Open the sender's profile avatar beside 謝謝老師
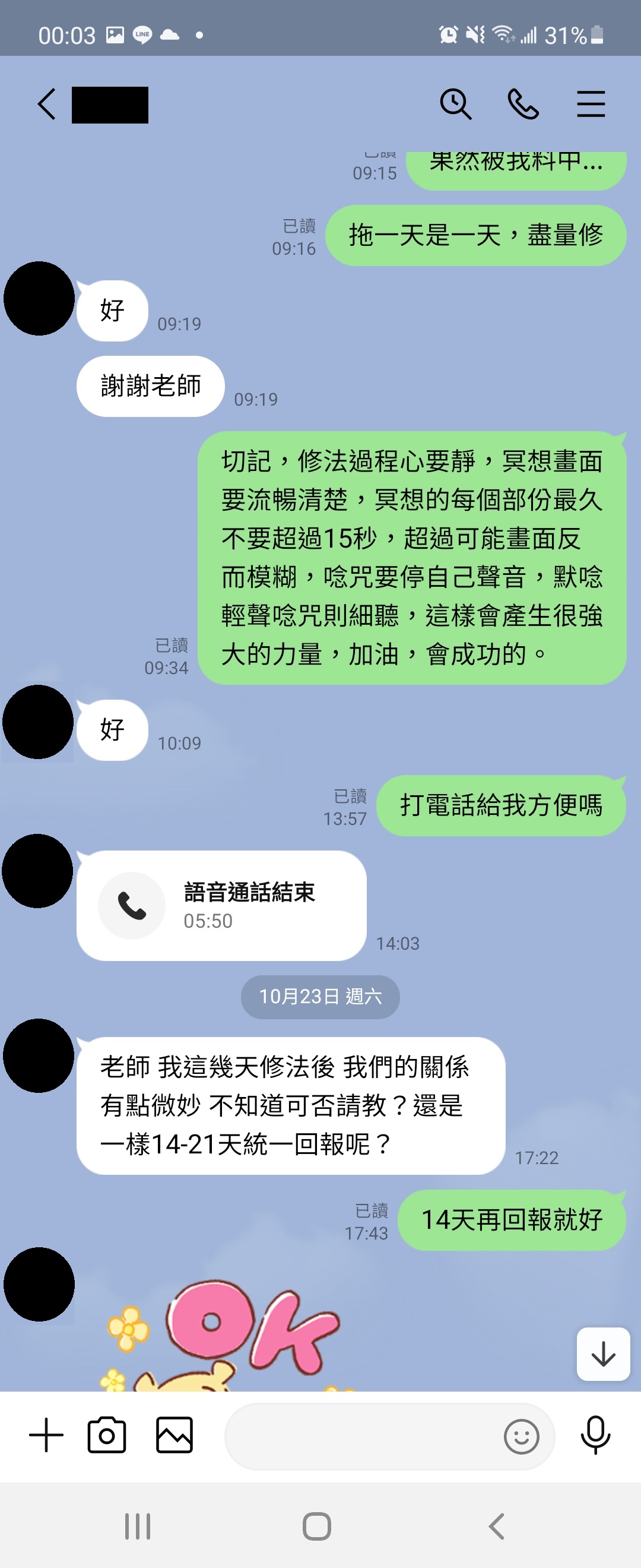 pos(39,298)
